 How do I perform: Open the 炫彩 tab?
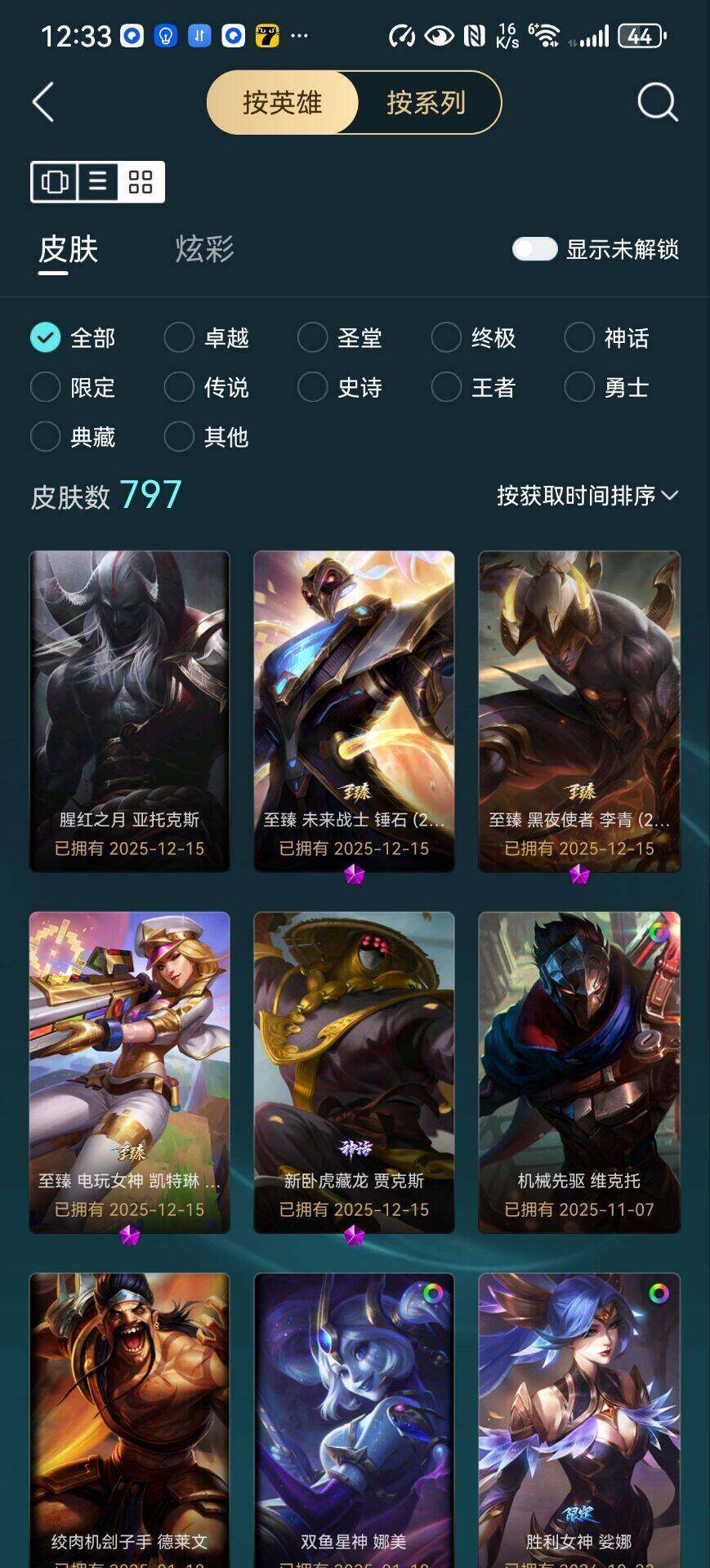tap(204, 249)
